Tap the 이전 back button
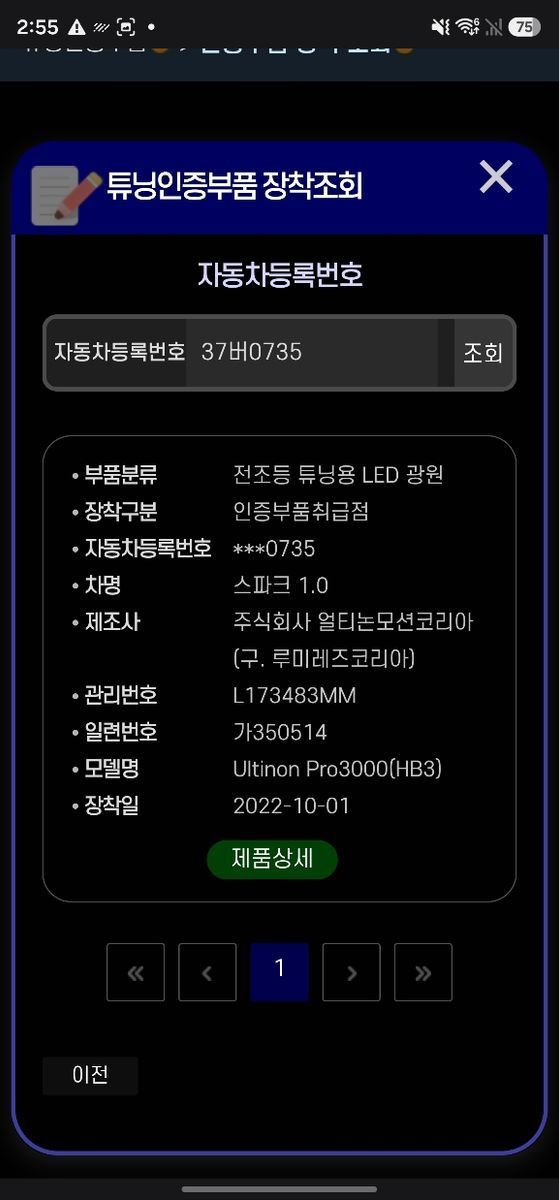 (x=90, y=1076)
